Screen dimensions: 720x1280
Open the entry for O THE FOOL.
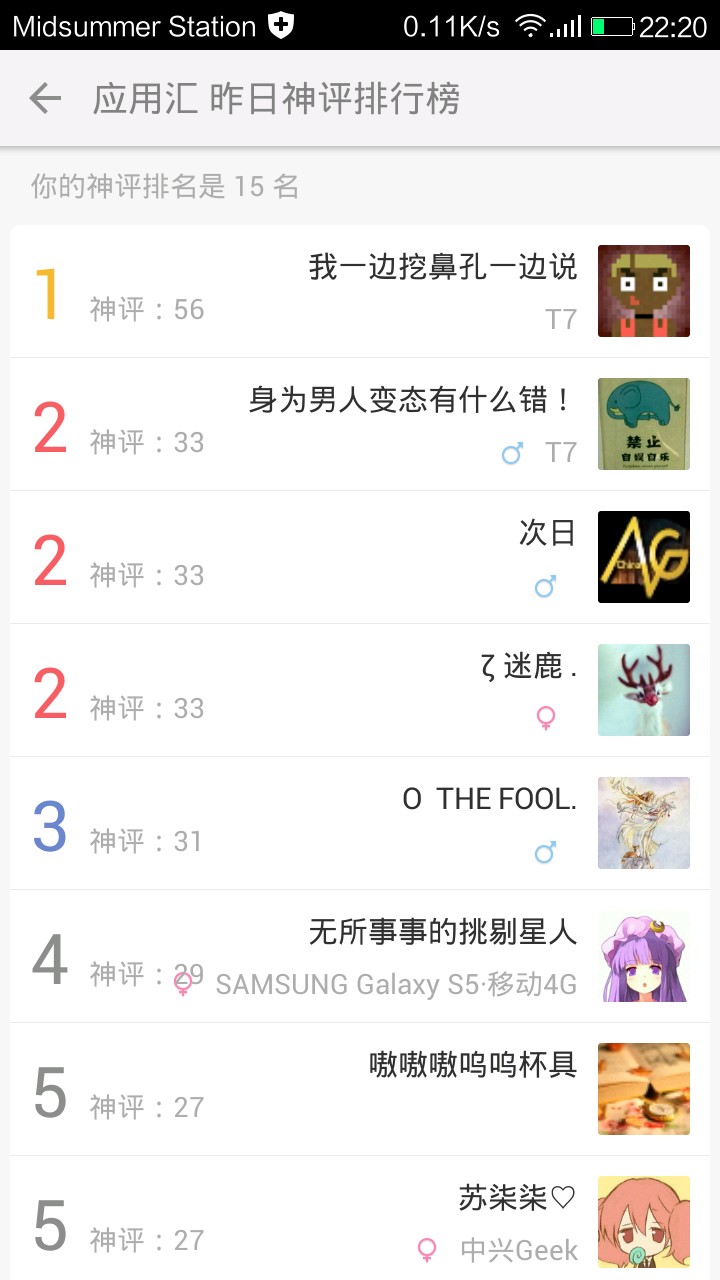pyautogui.click(x=360, y=823)
